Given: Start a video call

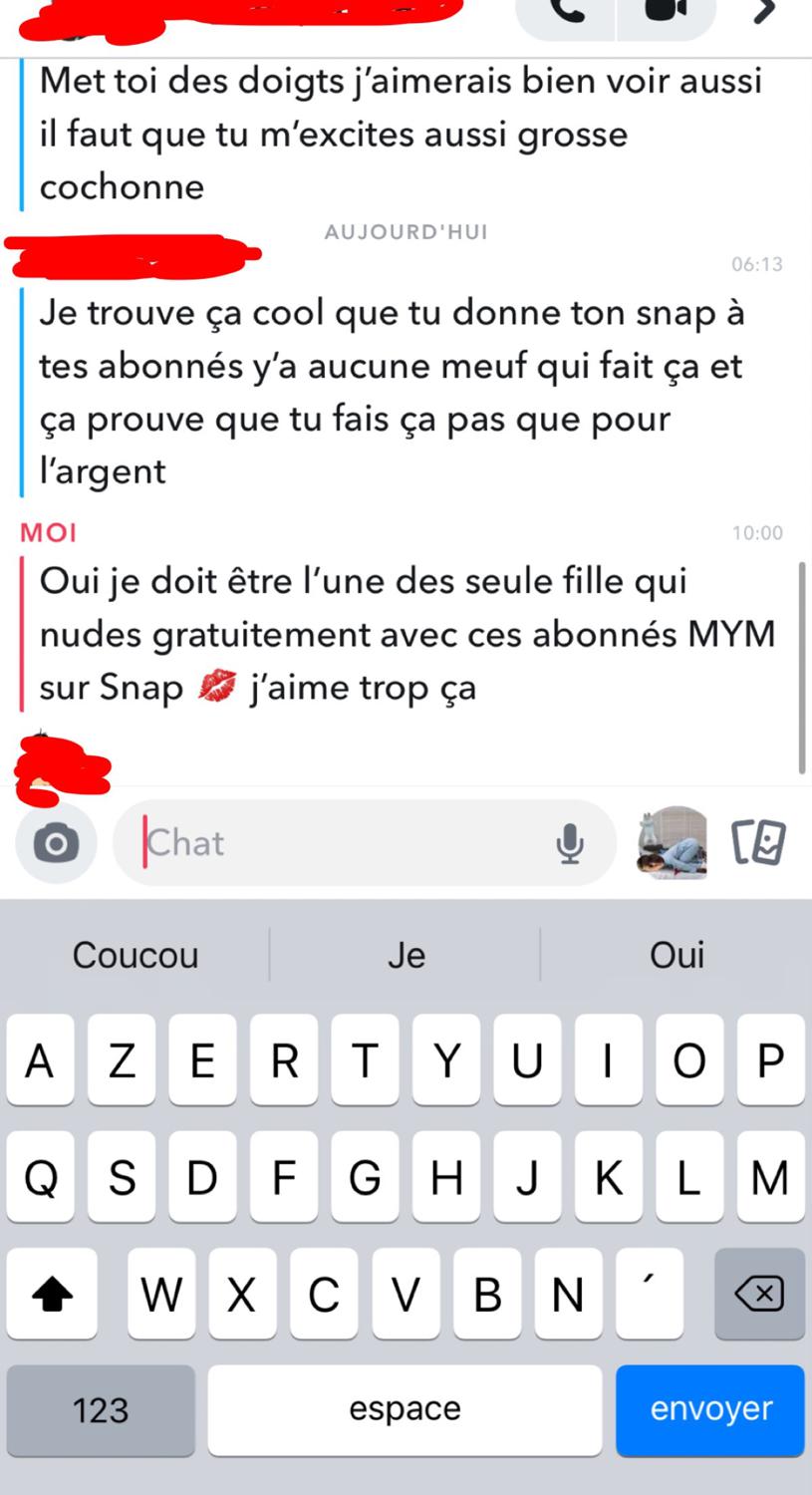Looking at the screenshot, I should (667, 14).
